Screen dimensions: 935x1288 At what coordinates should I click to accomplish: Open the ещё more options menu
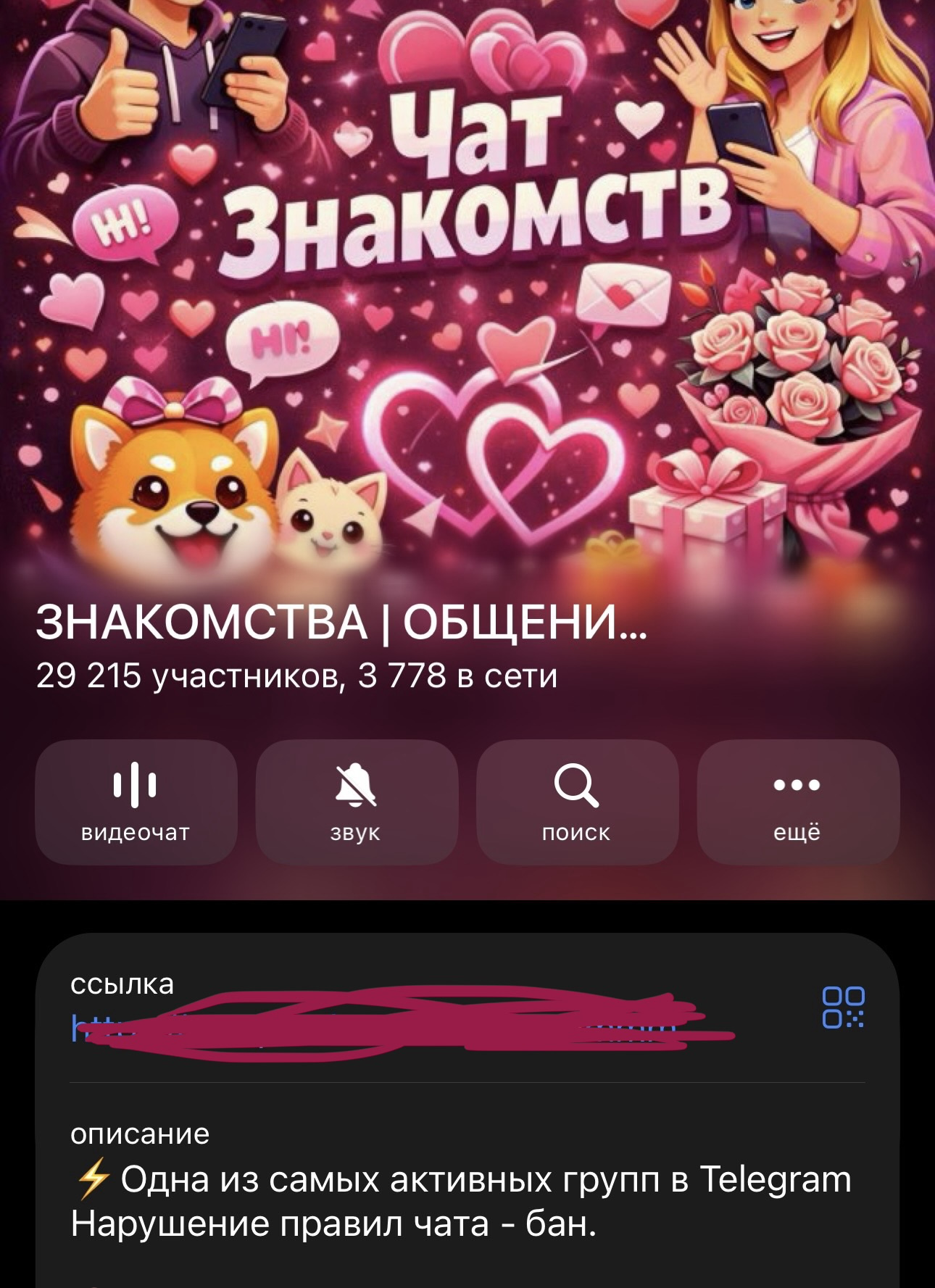[x=797, y=802]
